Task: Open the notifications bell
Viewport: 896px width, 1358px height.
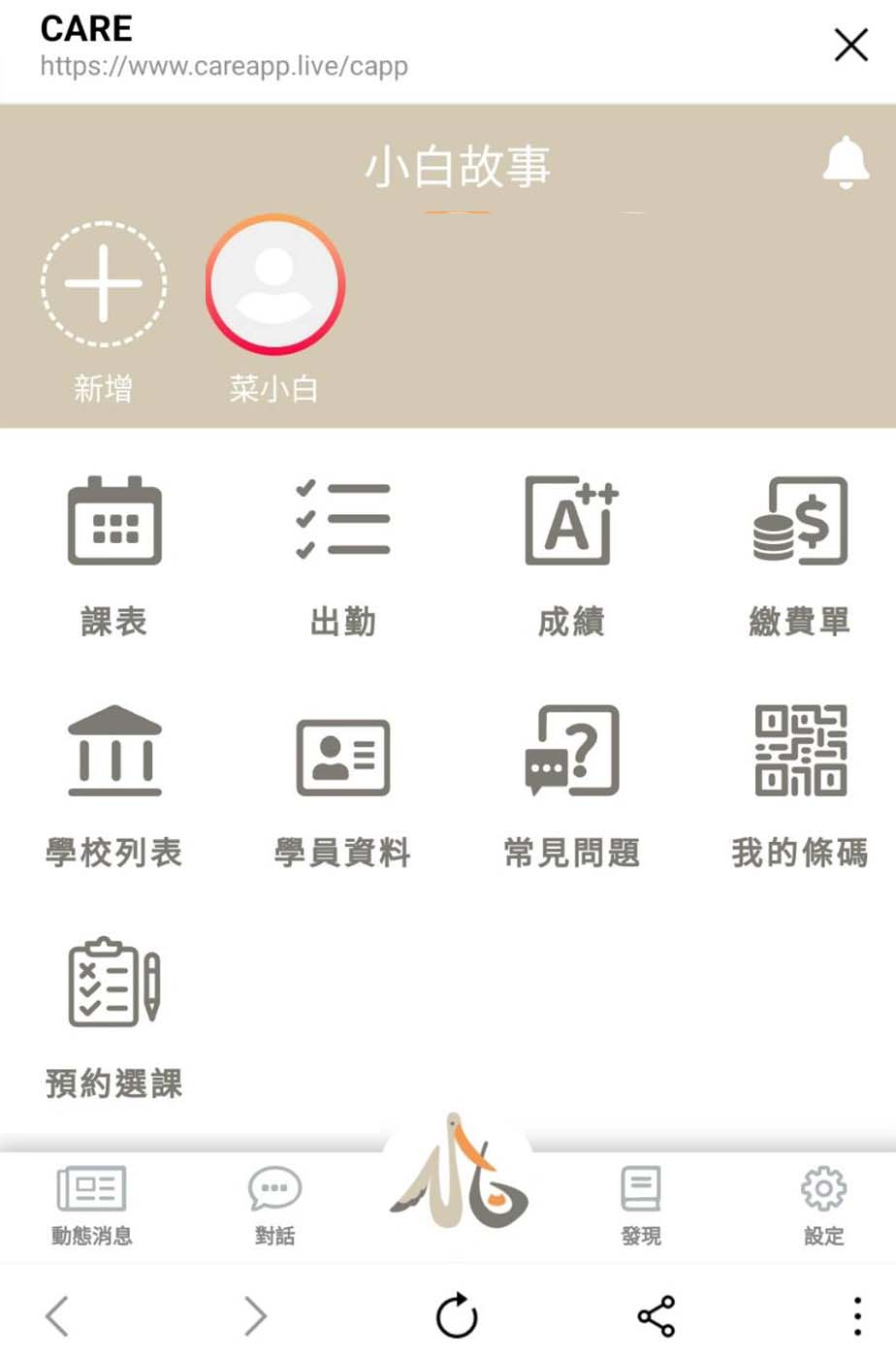Action: [x=846, y=162]
